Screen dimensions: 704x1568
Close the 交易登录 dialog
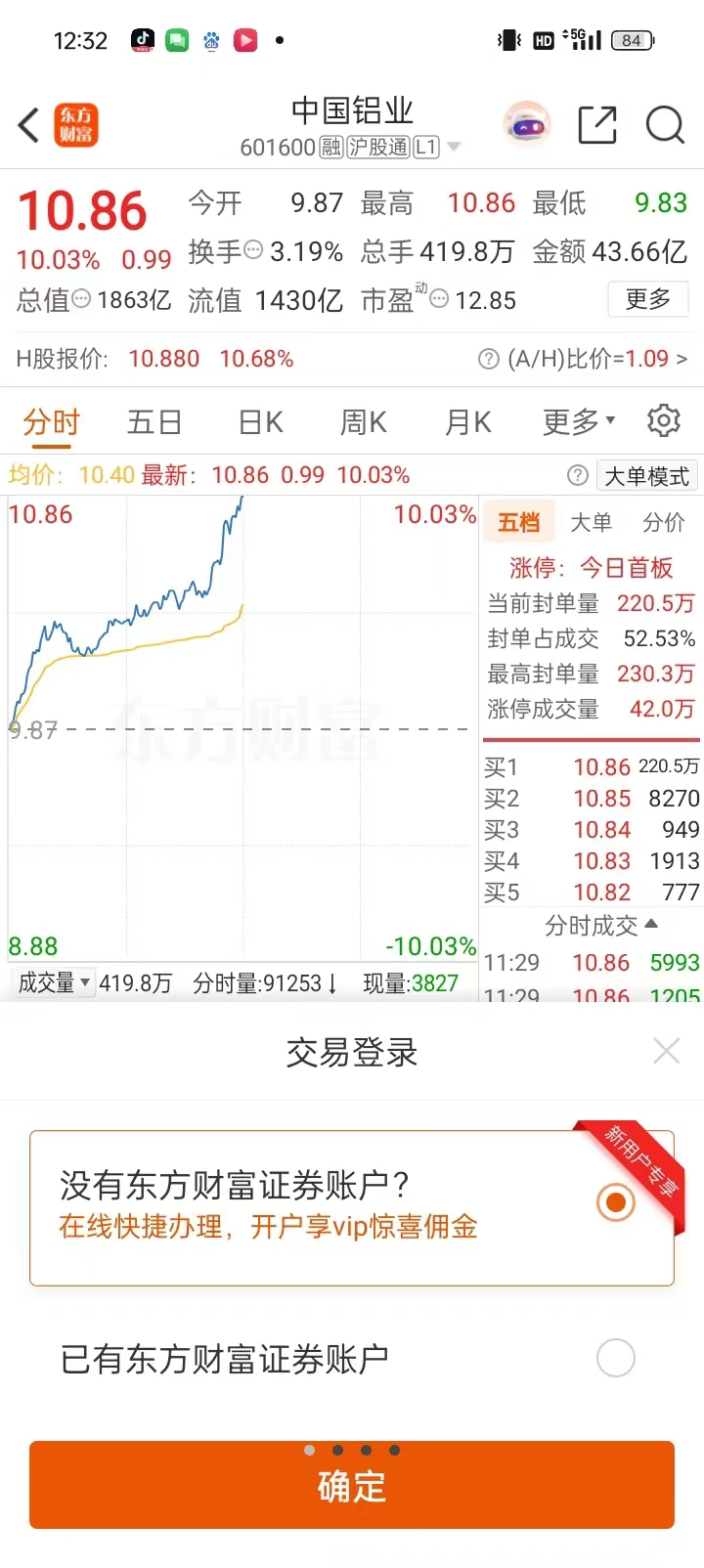coord(666,1052)
